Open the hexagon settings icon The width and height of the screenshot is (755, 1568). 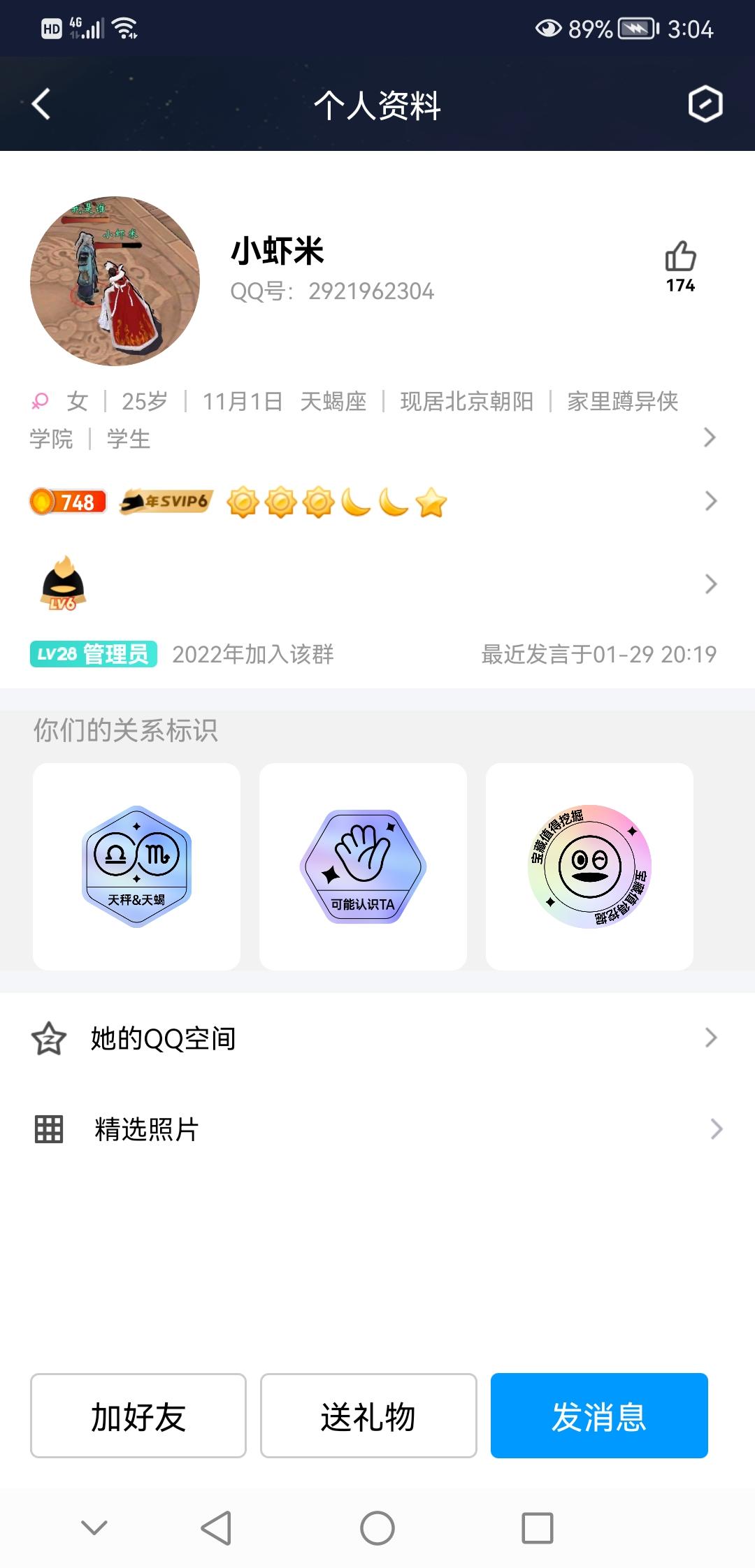(x=705, y=105)
